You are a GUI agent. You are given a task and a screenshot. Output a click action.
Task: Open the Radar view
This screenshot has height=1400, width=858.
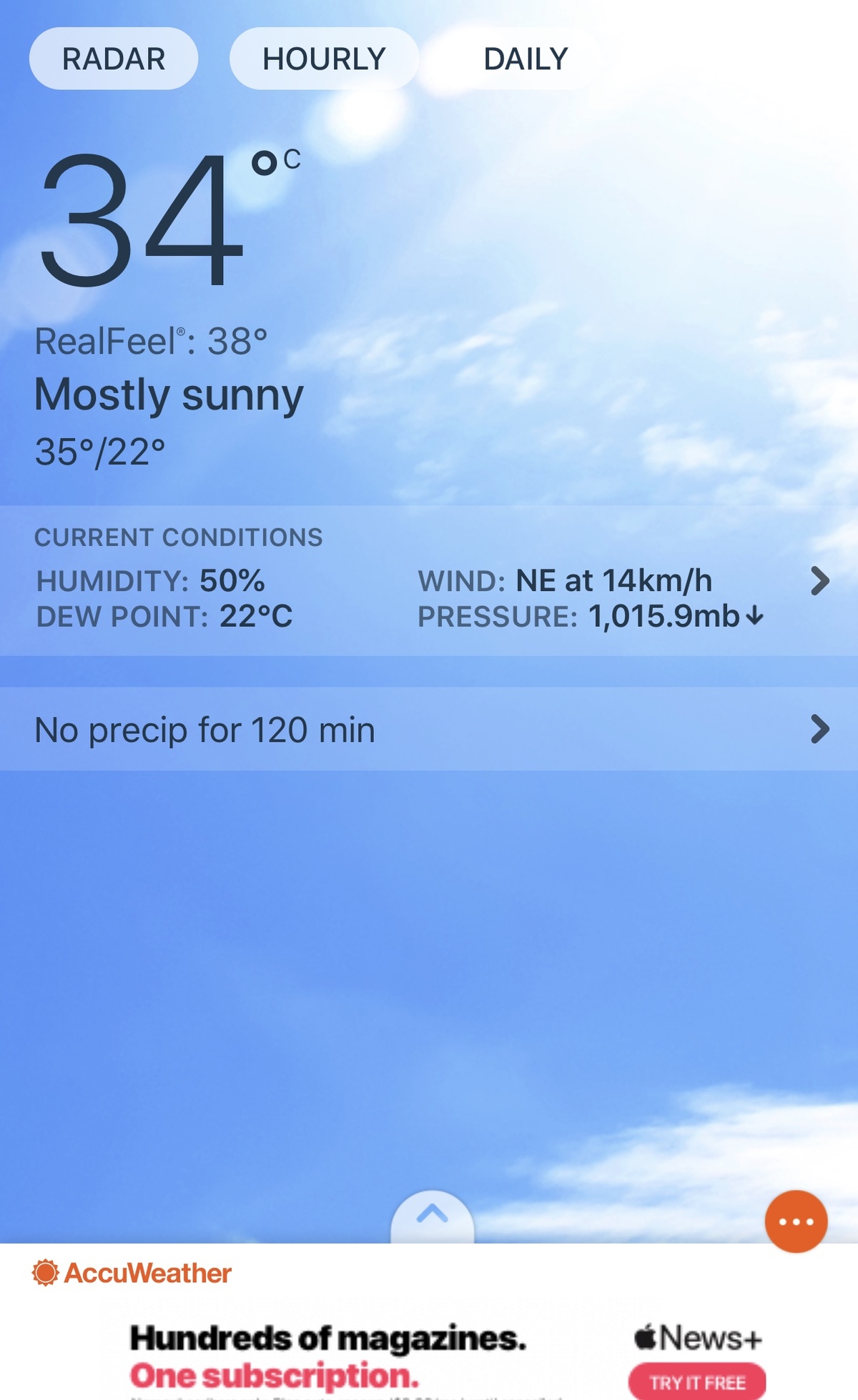(114, 59)
